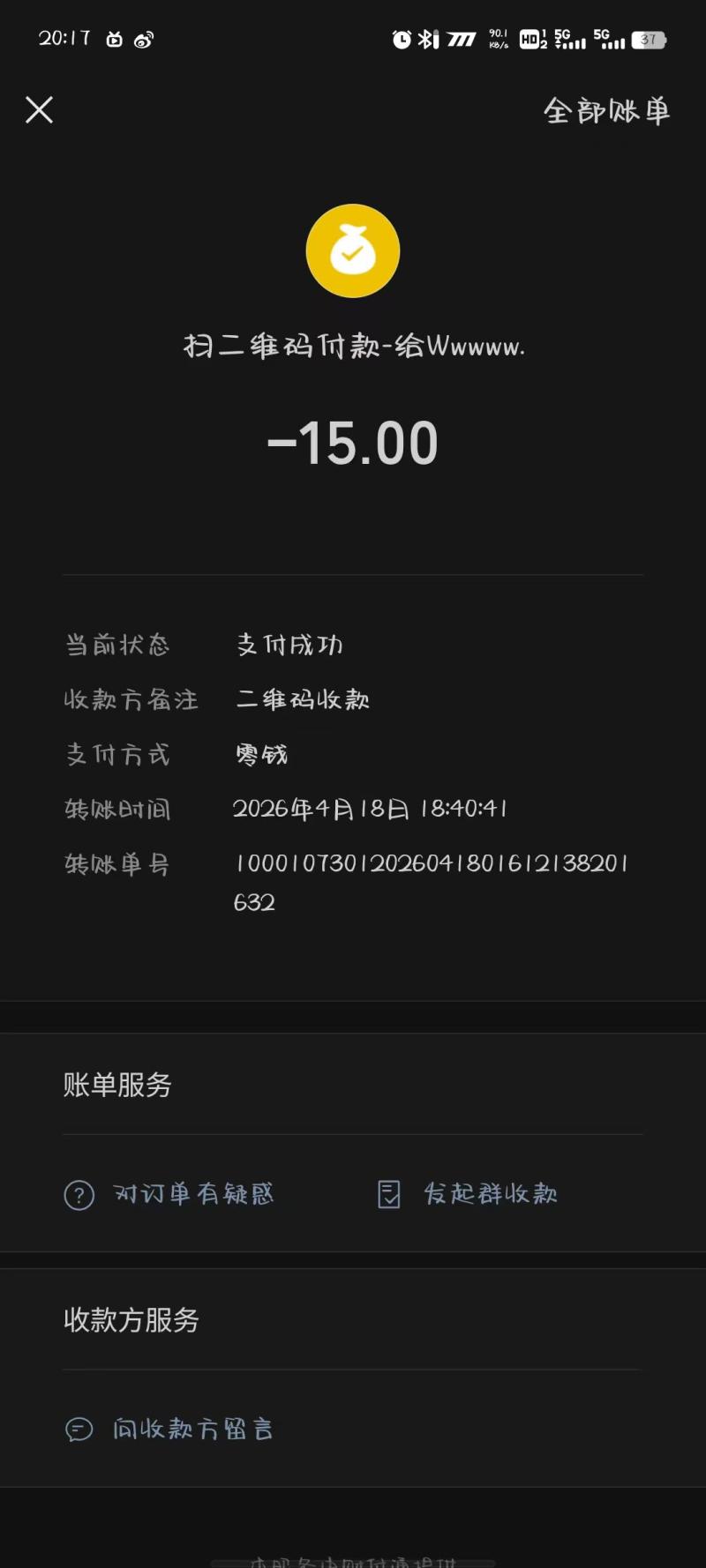
Task: Start a group collection via 发起群收款
Action: click(x=469, y=1194)
